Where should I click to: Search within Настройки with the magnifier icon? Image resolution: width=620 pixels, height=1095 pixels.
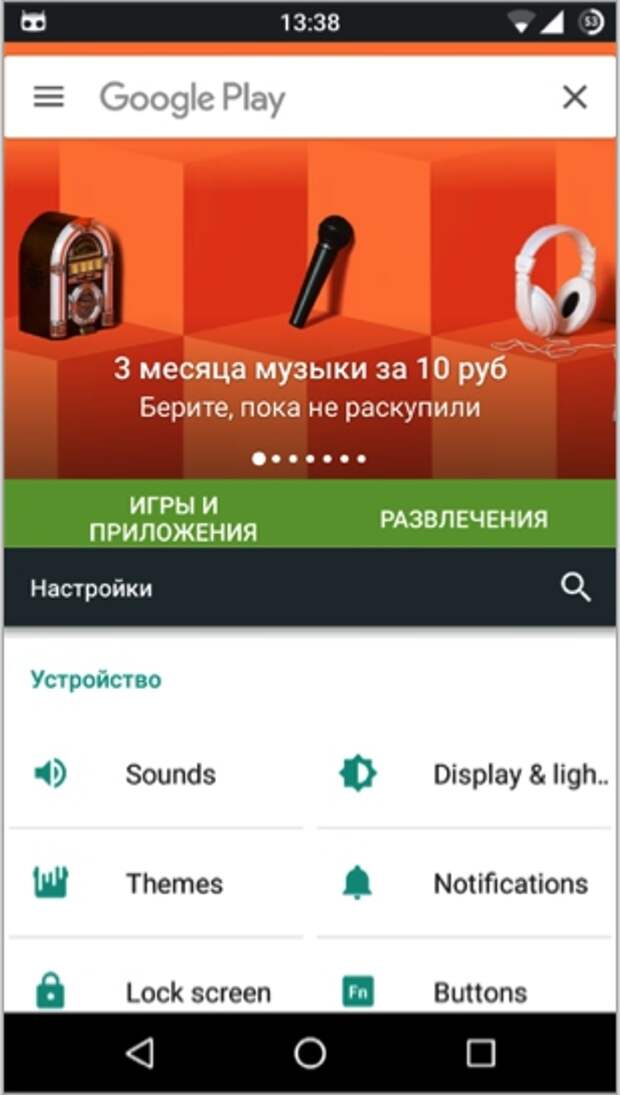(x=576, y=588)
